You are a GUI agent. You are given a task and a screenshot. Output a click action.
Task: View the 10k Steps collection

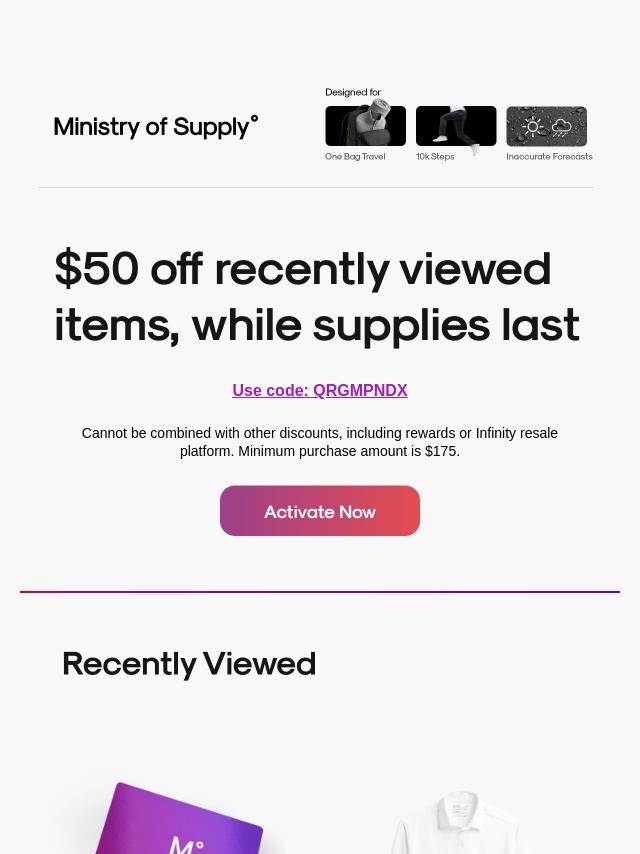456,127
